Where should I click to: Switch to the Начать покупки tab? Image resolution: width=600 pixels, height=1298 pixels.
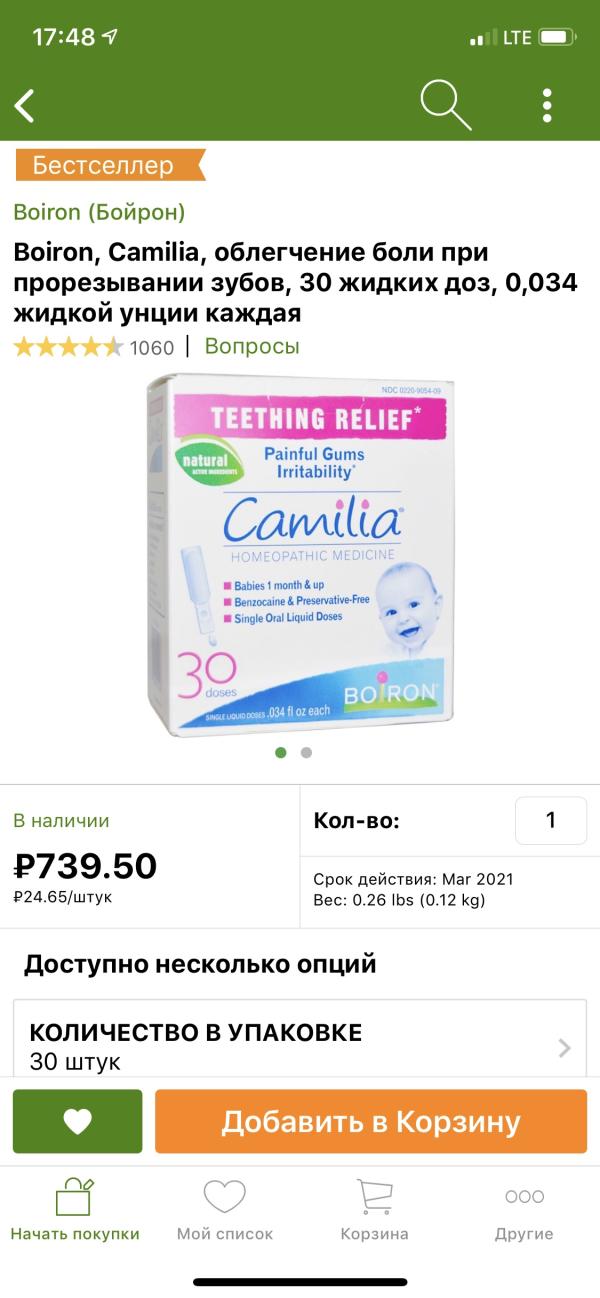tap(75, 1210)
